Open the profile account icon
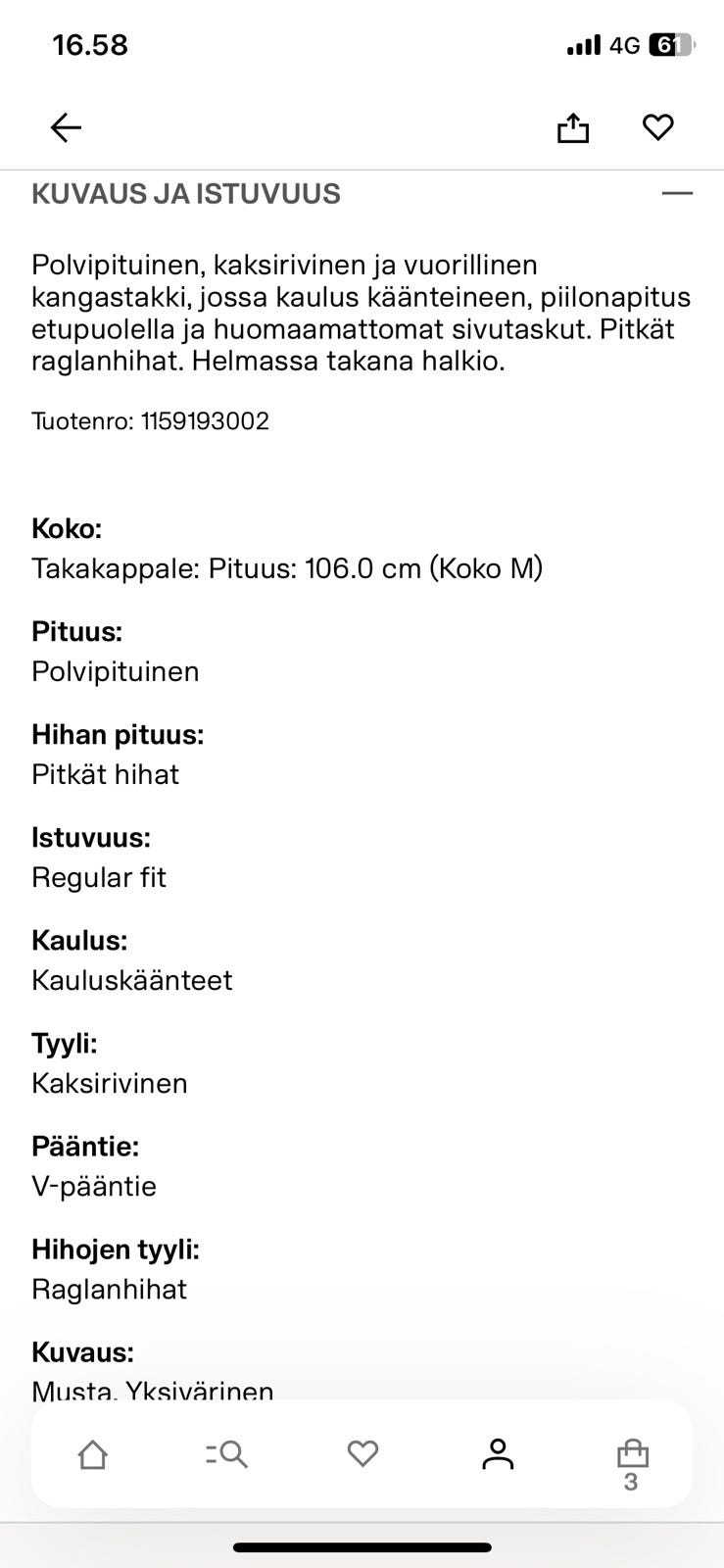This screenshot has width=724, height=1568. click(x=498, y=1455)
